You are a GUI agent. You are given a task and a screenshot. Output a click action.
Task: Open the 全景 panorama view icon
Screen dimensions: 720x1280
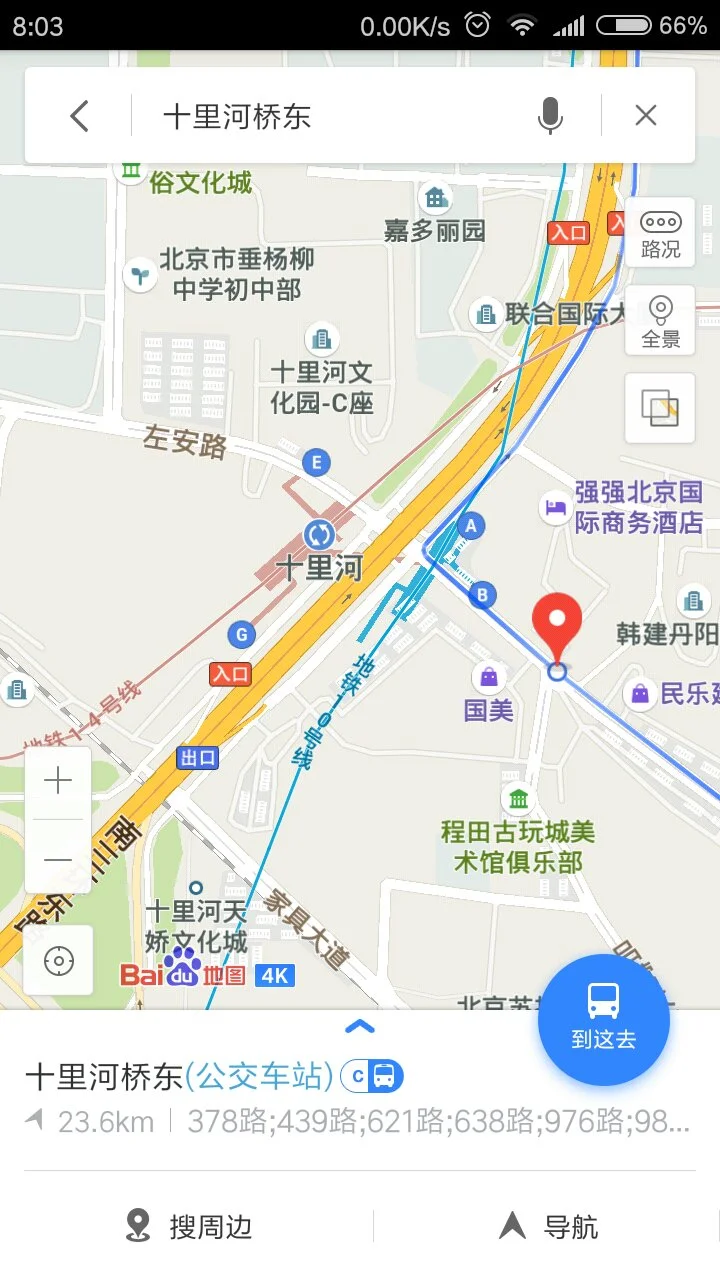click(x=660, y=322)
